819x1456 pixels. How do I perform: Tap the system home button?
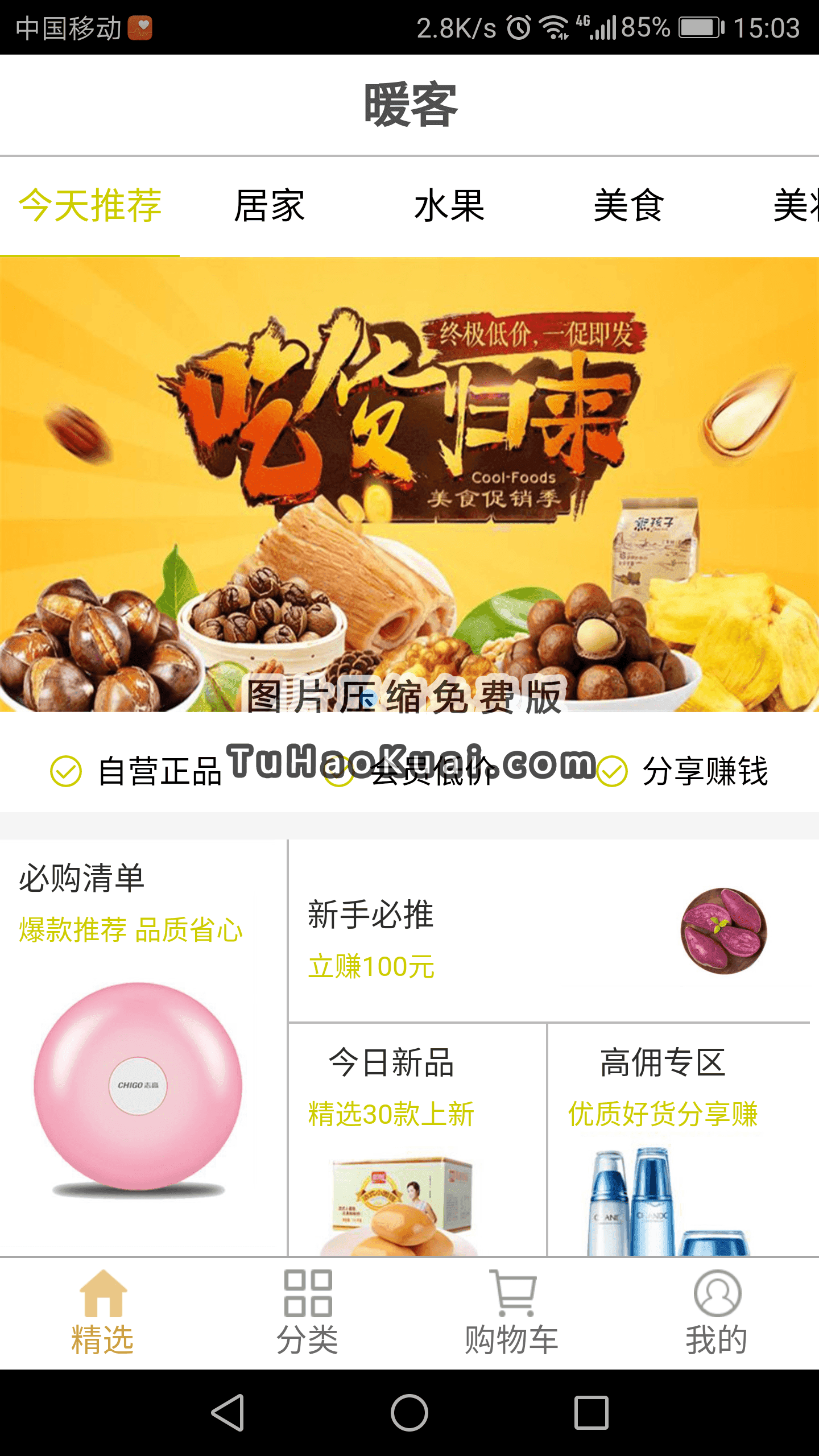point(409,1413)
